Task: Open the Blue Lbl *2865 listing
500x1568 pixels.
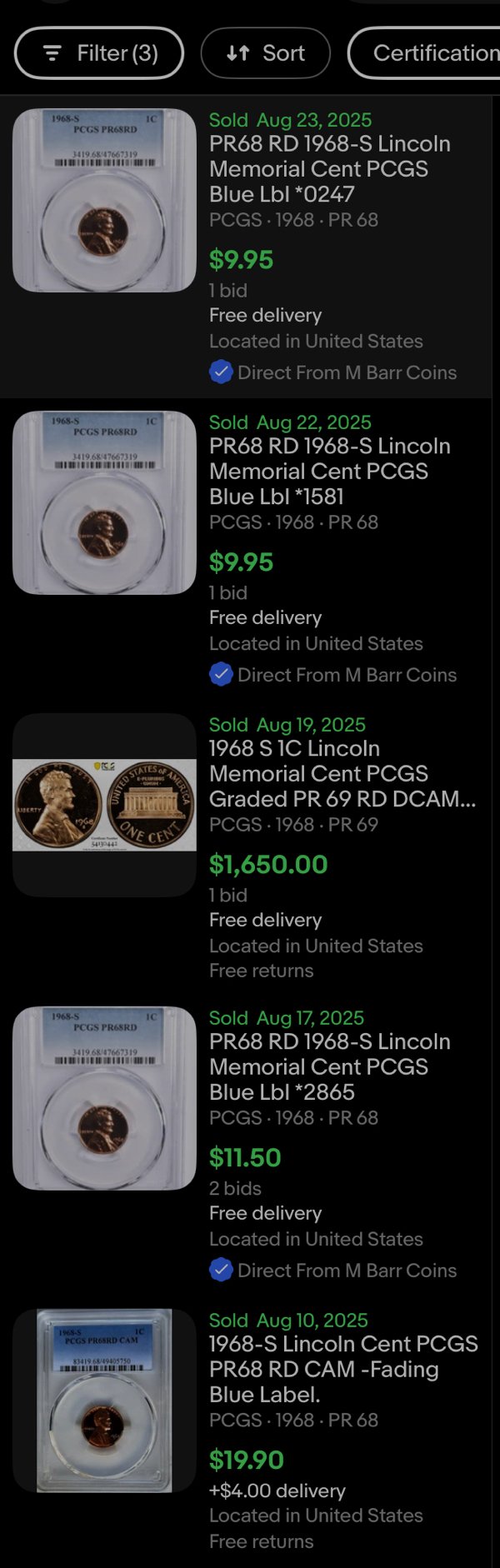Action: click(329, 1067)
